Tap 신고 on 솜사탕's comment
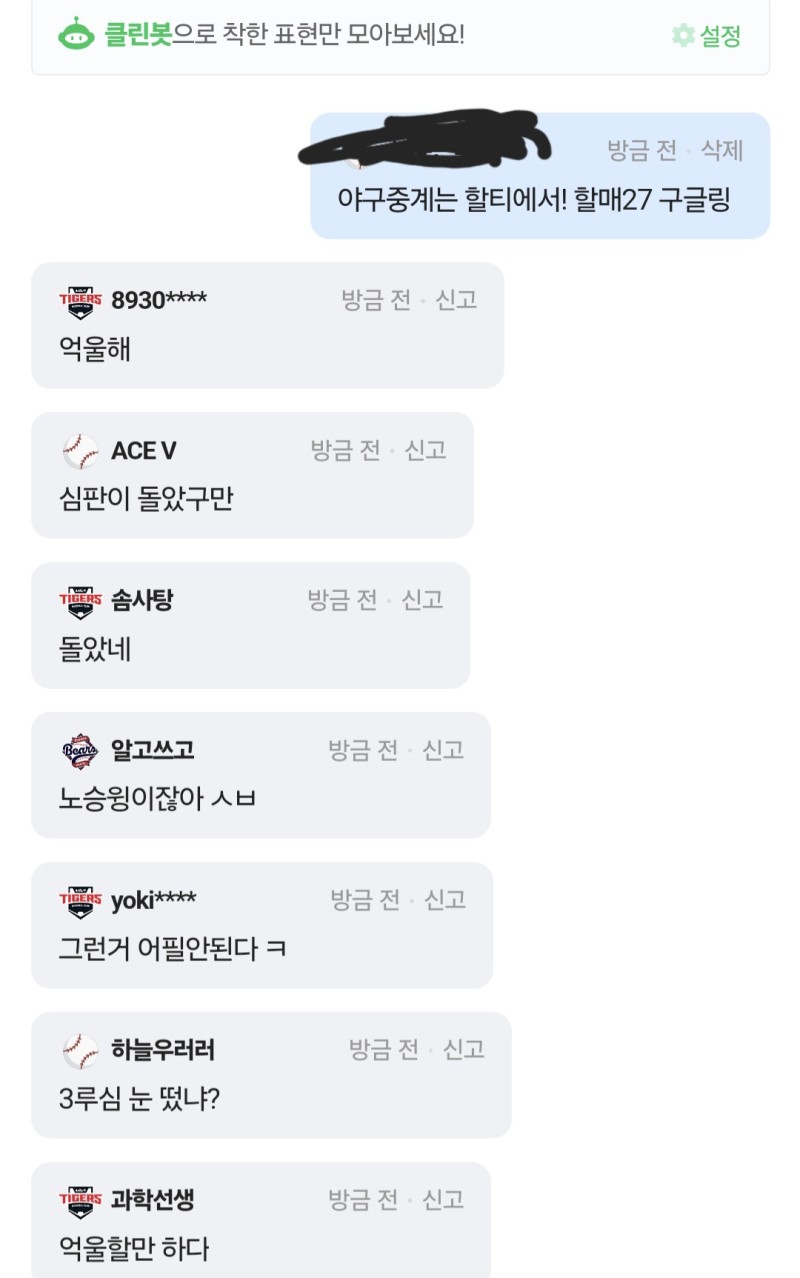The height and width of the screenshot is (1278, 800). tap(422, 599)
